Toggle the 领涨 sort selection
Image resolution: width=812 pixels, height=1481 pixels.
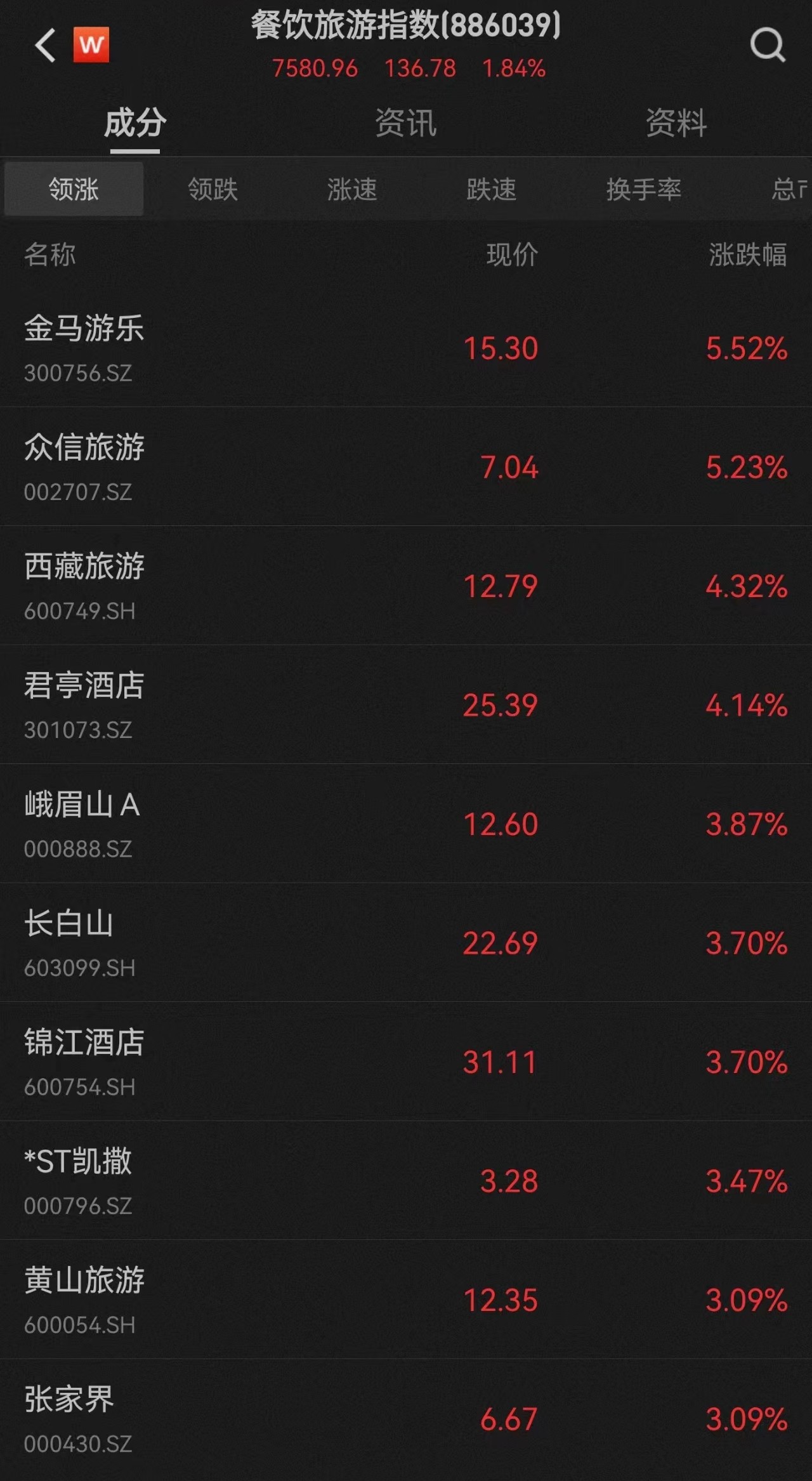pos(74,189)
